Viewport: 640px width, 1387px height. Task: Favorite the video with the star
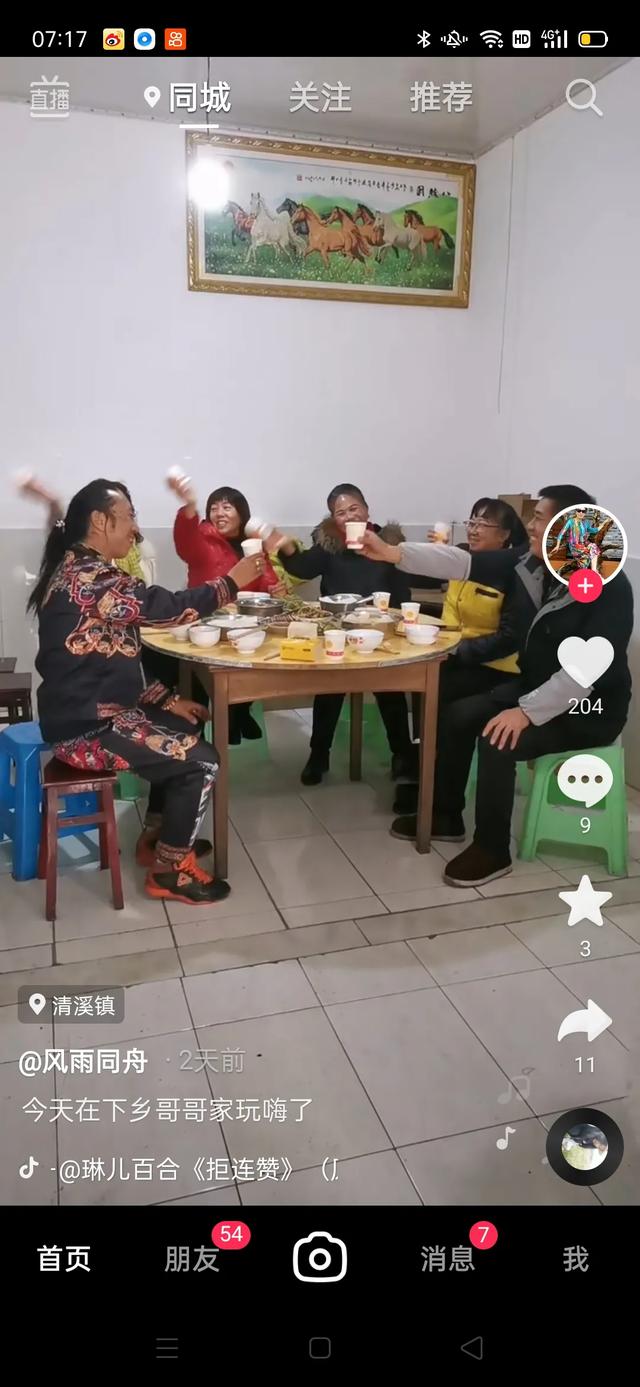click(x=585, y=901)
